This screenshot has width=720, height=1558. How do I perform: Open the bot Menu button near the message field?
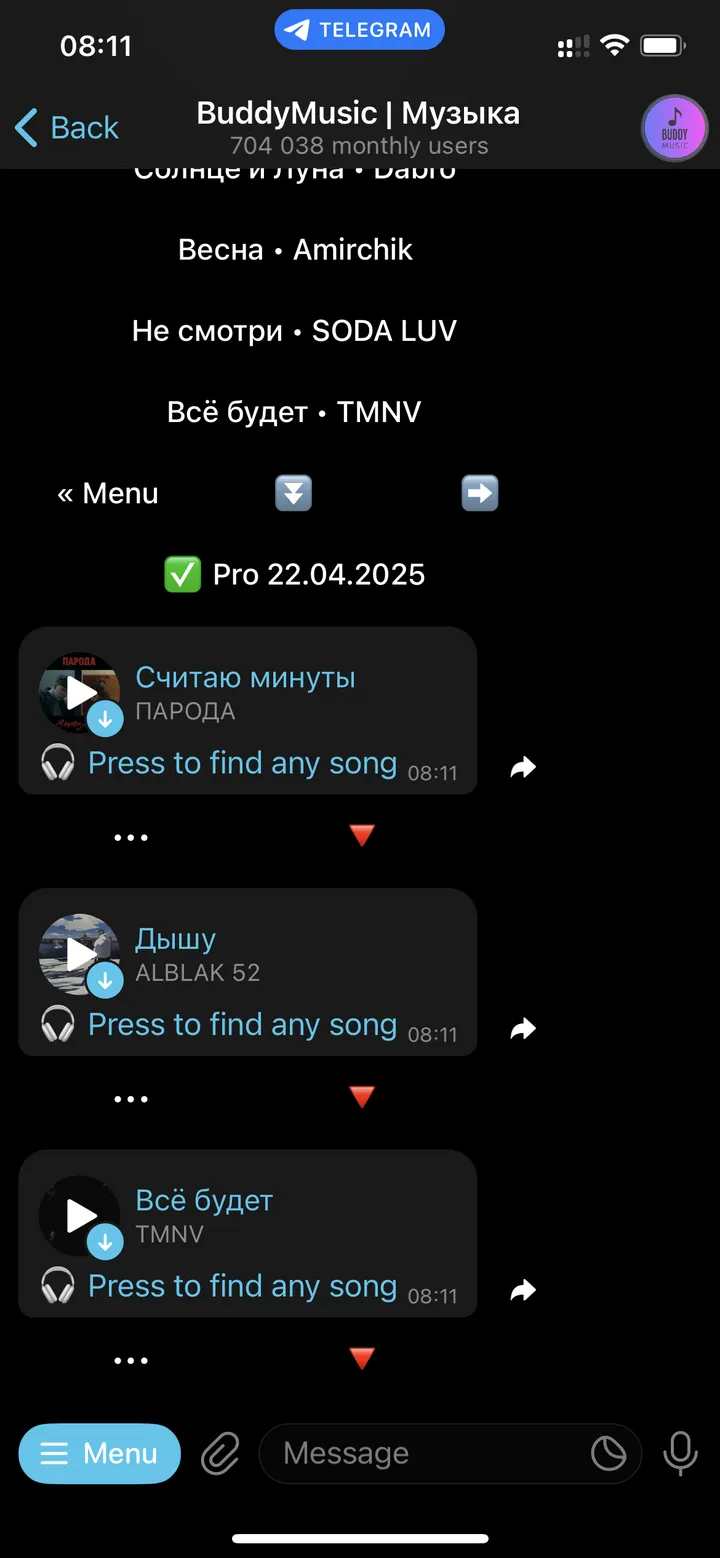[99, 1453]
